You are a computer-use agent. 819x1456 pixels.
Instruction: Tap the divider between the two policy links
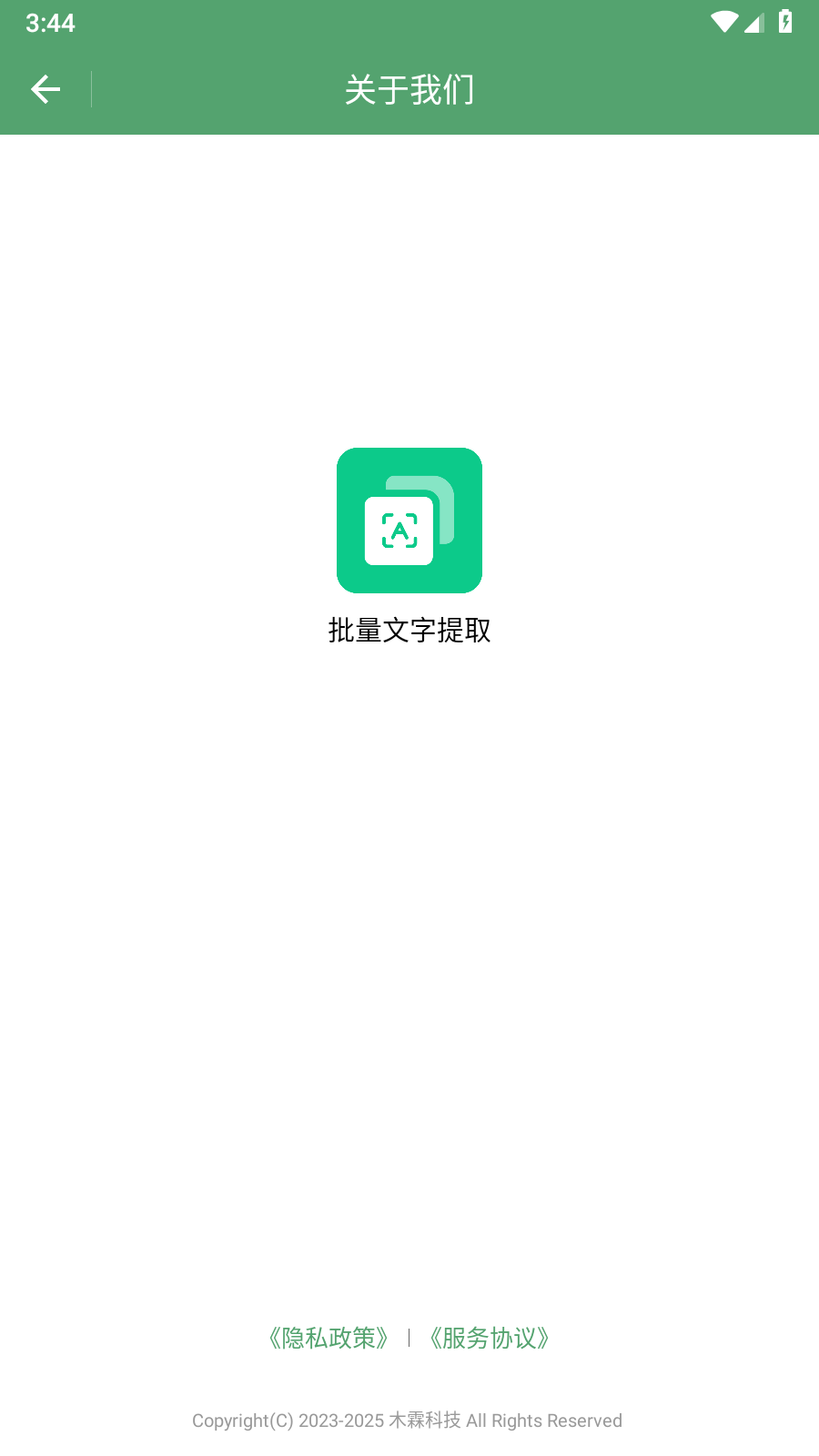click(x=409, y=1338)
